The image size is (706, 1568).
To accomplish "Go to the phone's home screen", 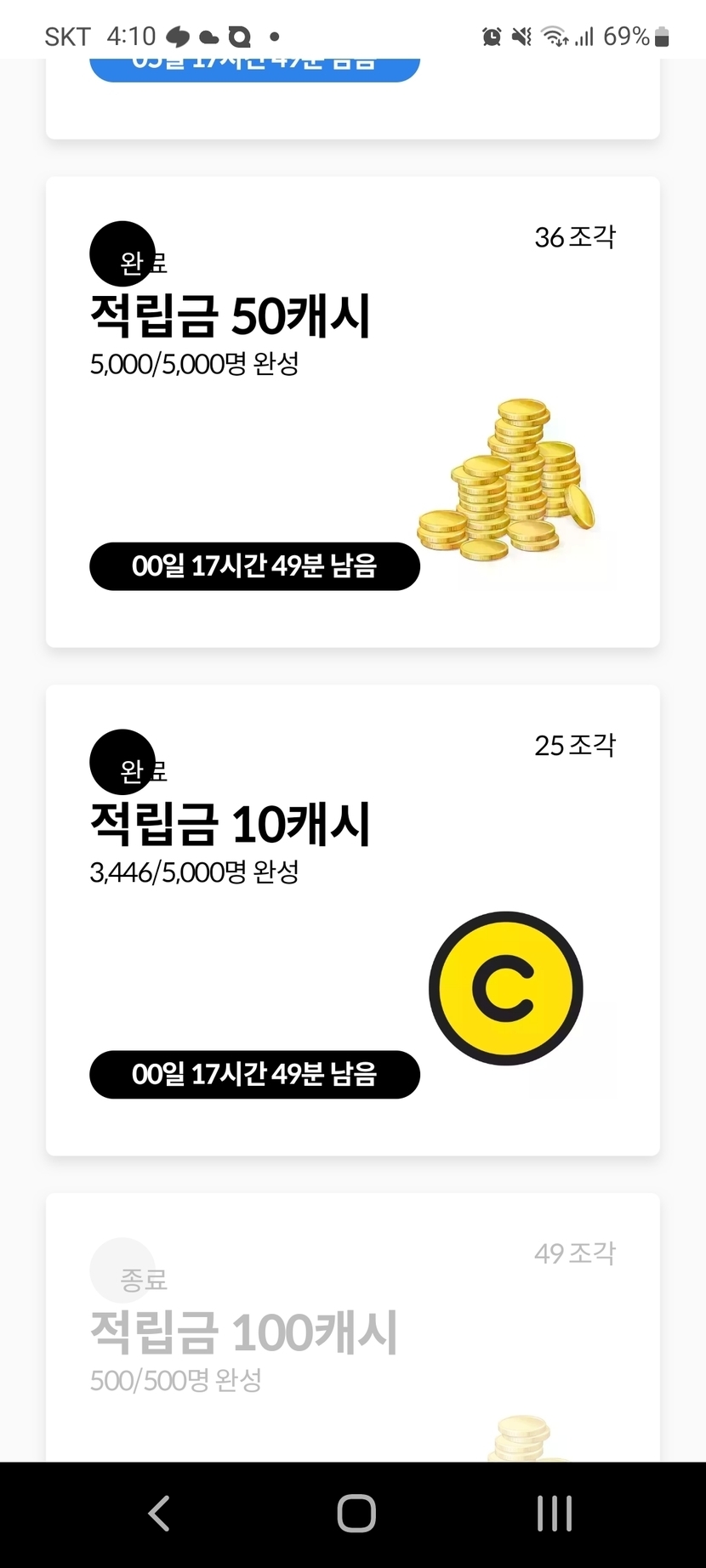I will pyautogui.click(x=356, y=1514).
